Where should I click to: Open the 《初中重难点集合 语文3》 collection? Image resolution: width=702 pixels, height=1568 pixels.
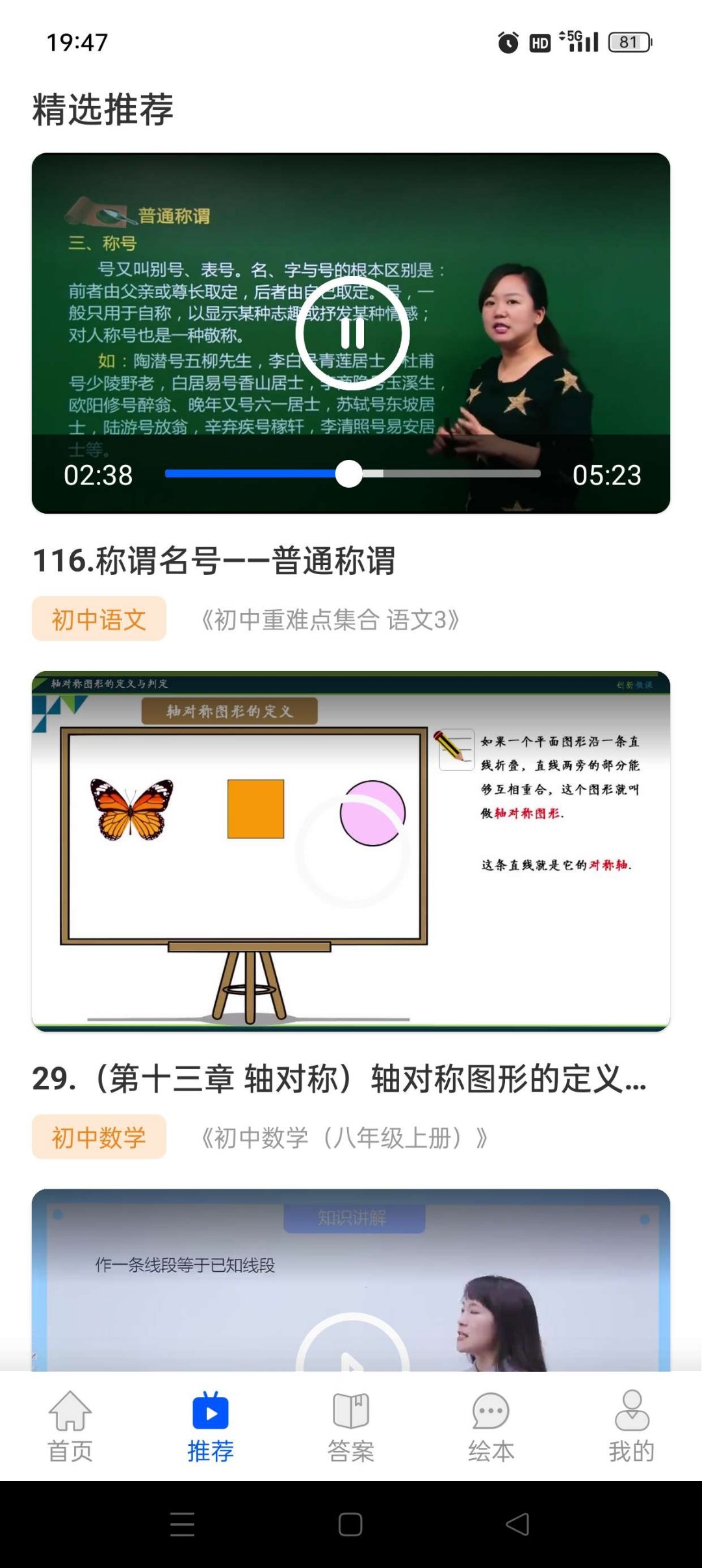click(330, 620)
